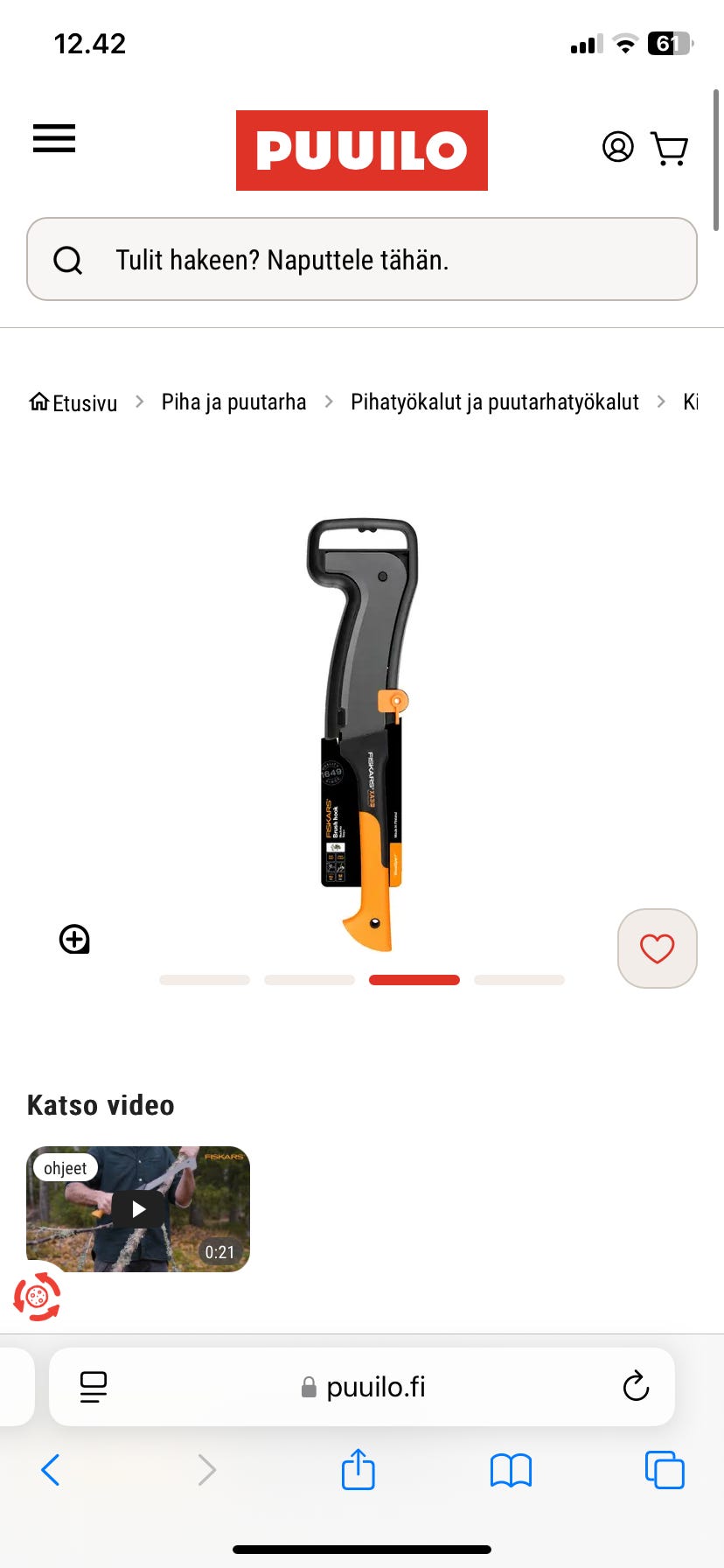Open Pihatyökalut ja puutarhatyökalut breadcrumb

coord(494,402)
